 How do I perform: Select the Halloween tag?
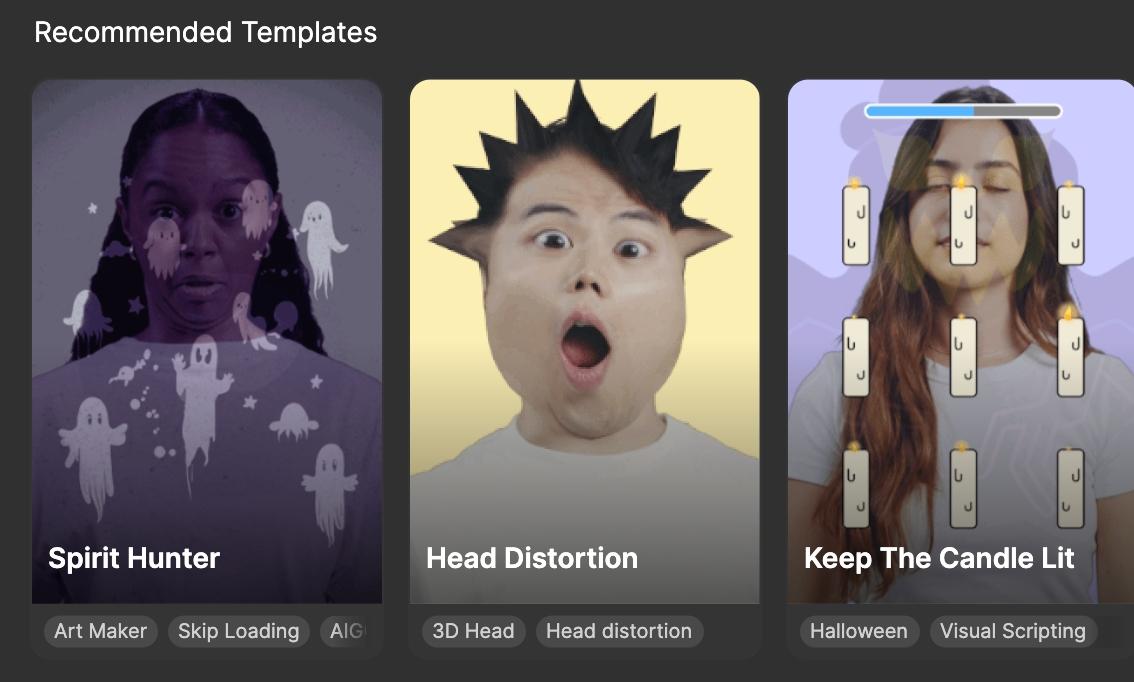coord(859,631)
